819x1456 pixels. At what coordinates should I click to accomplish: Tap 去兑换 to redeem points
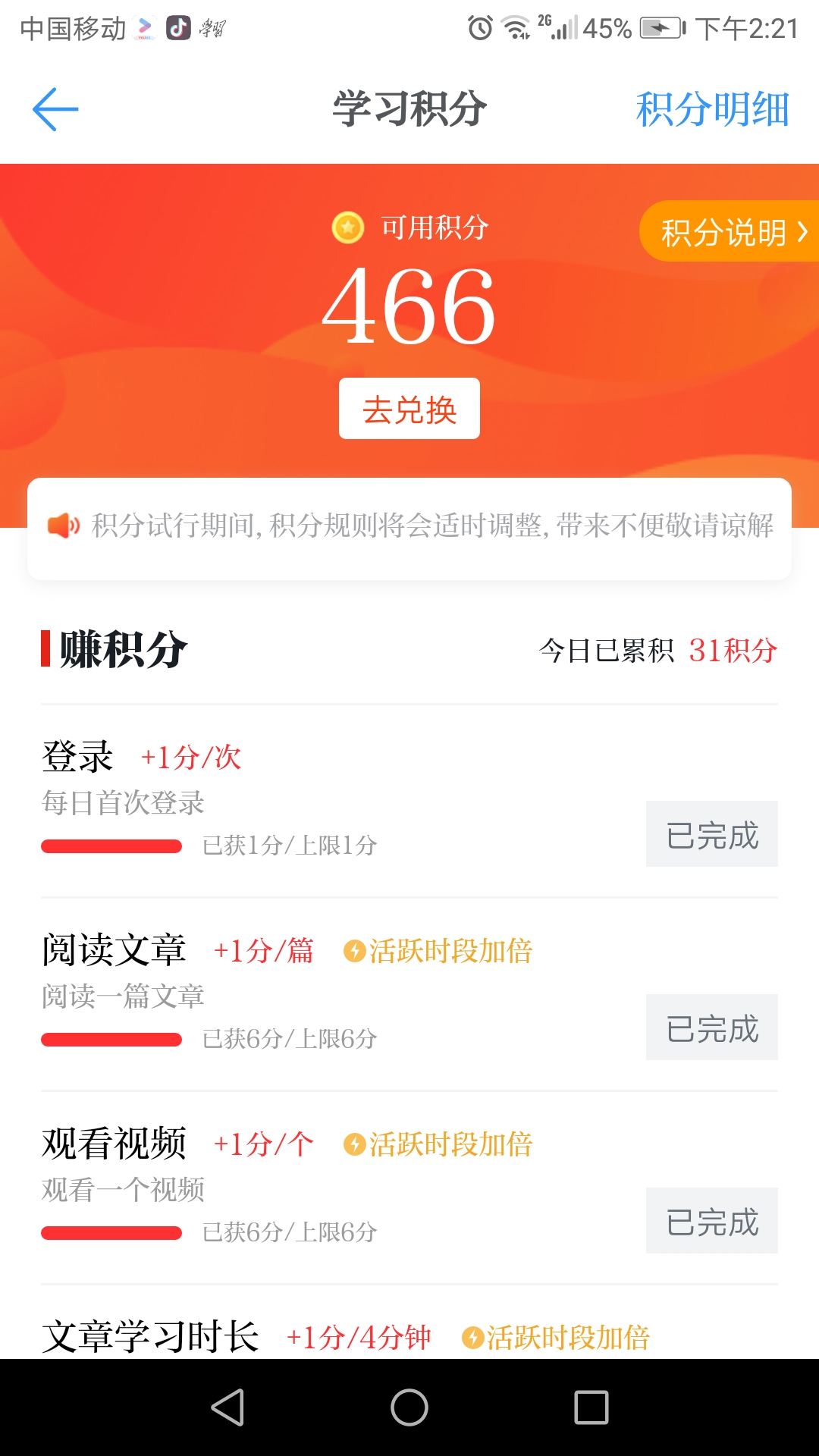click(x=409, y=409)
